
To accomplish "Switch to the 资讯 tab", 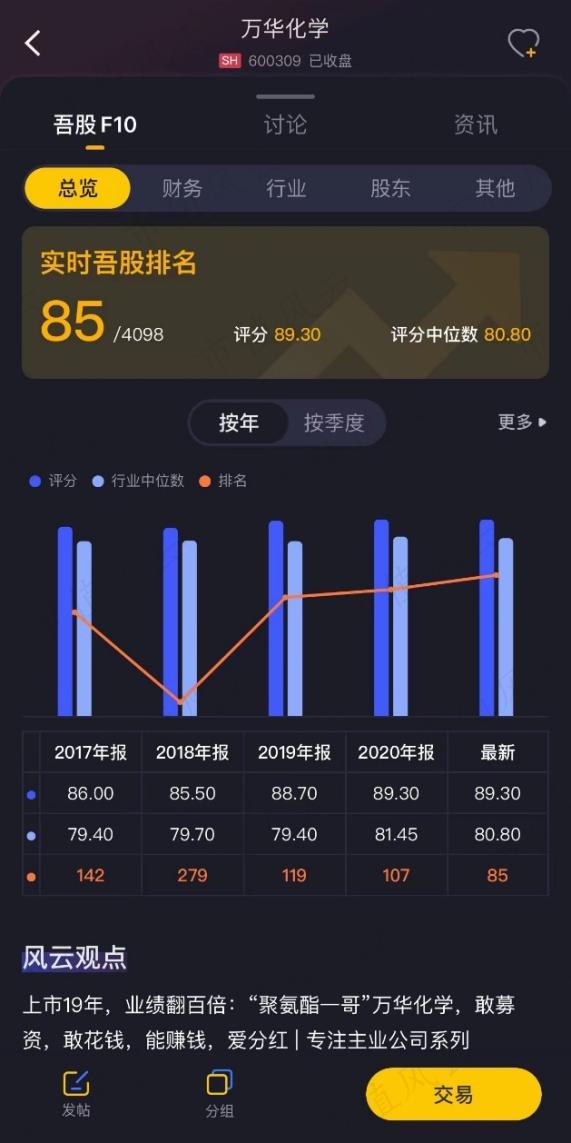I will pyautogui.click(x=475, y=125).
